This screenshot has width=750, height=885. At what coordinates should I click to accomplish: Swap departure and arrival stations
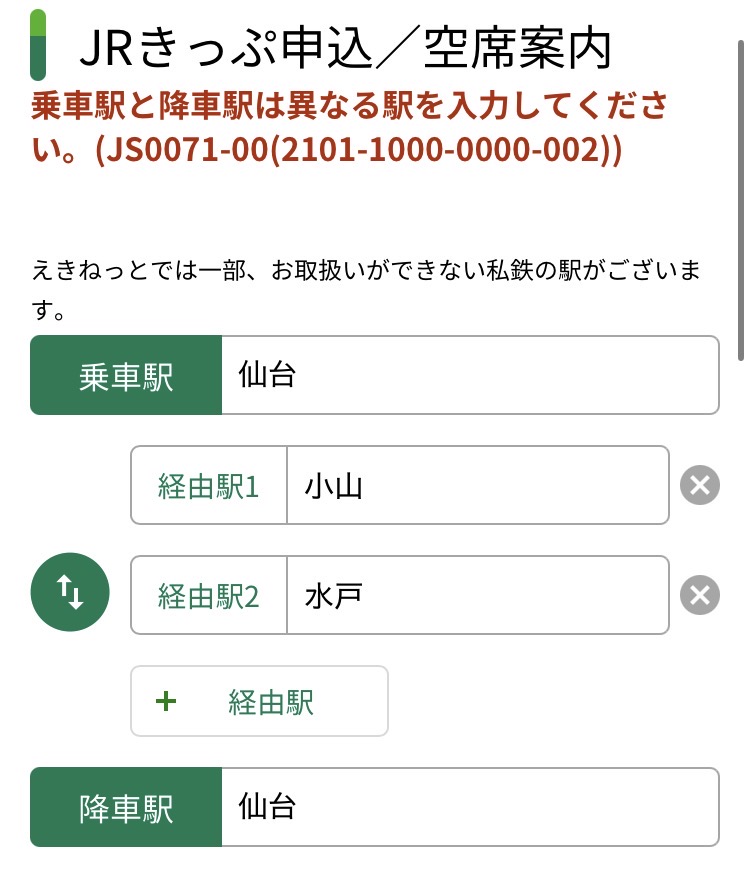click(70, 592)
